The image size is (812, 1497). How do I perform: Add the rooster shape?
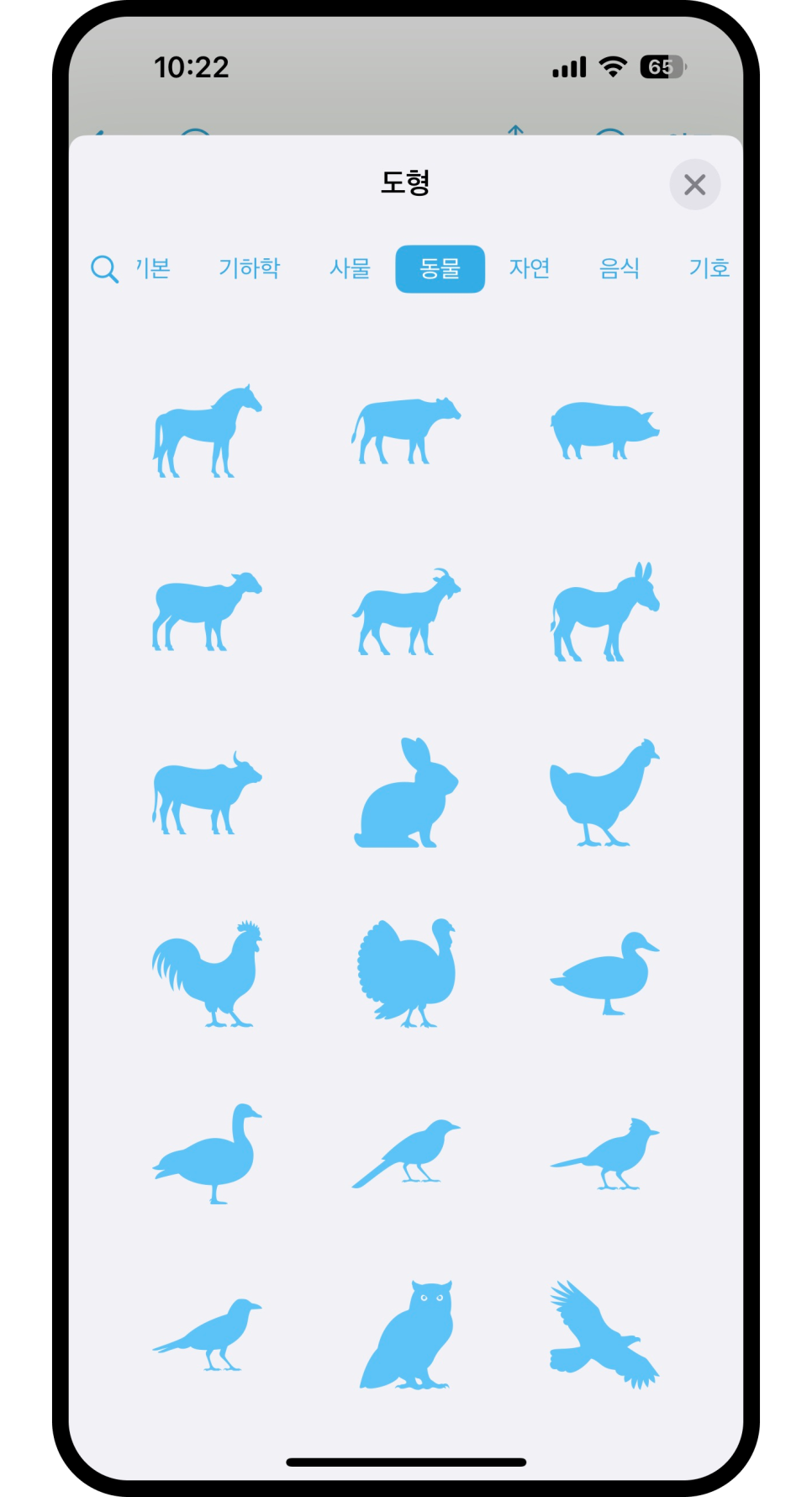click(x=207, y=973)
